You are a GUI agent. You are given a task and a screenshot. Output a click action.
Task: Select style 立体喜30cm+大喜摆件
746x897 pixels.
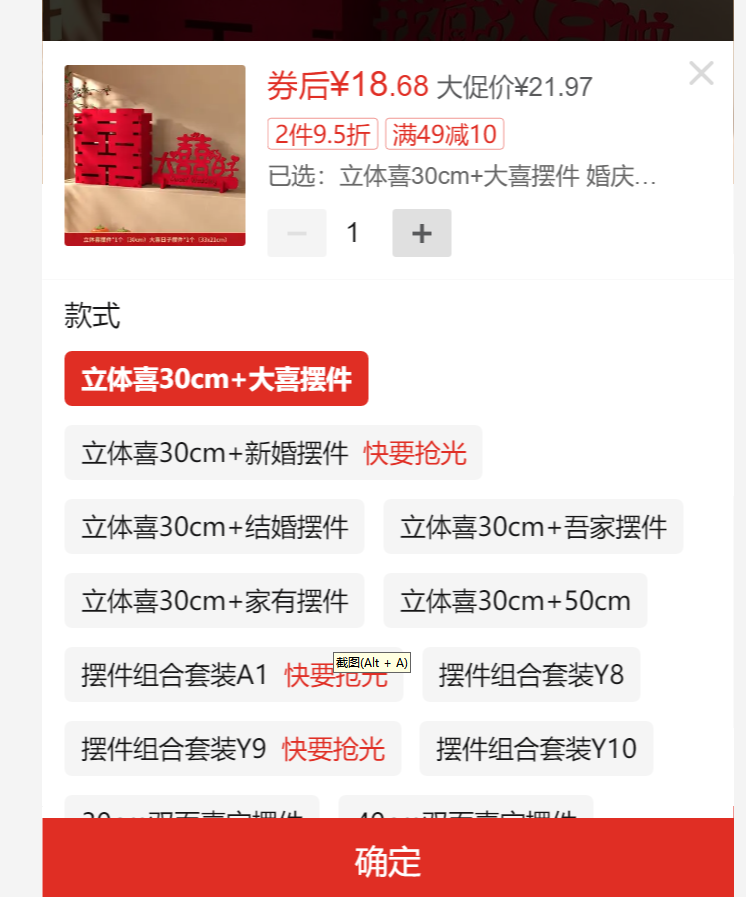(x=216, y=379)
